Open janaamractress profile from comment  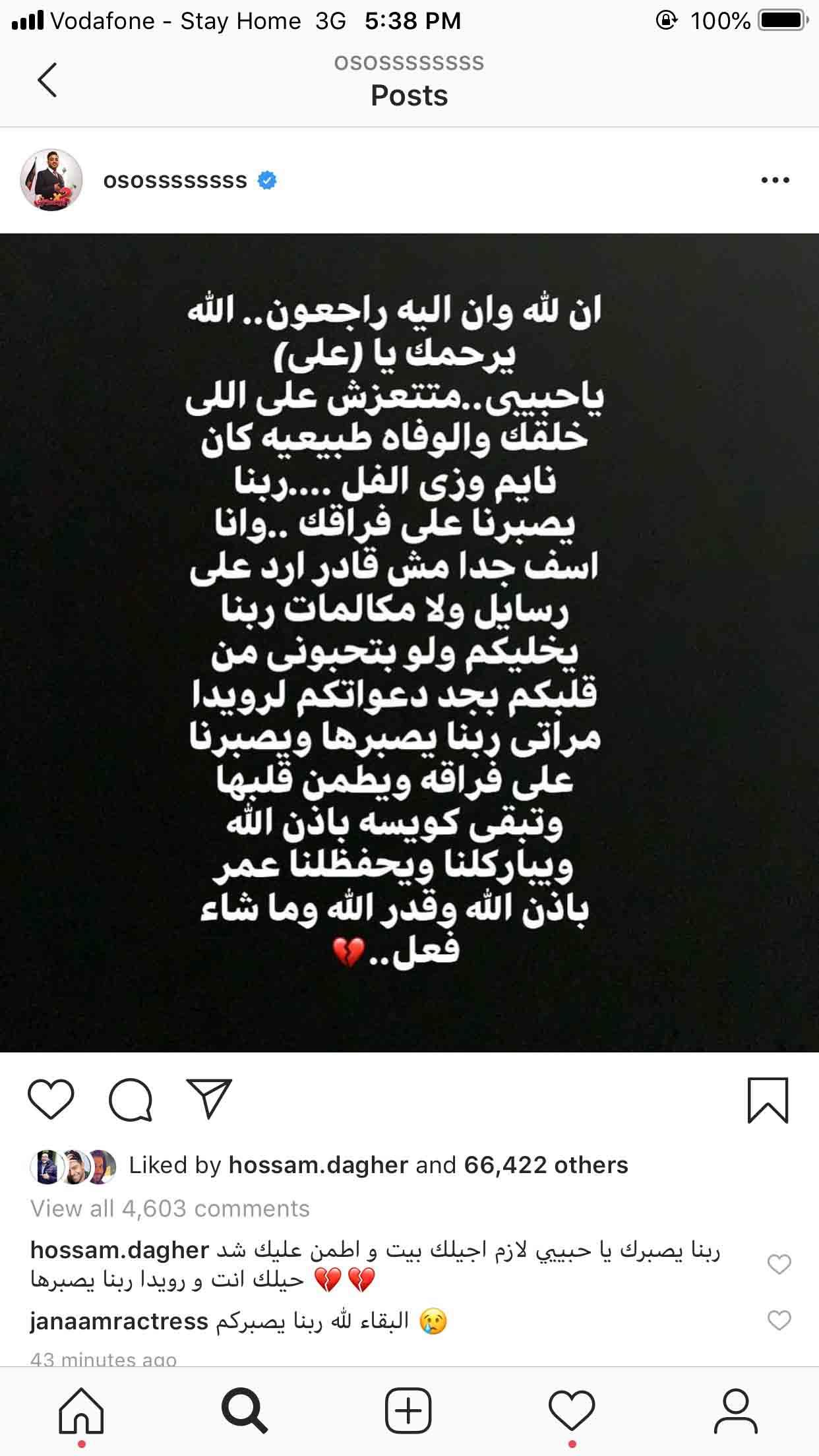pos(119,1321)
